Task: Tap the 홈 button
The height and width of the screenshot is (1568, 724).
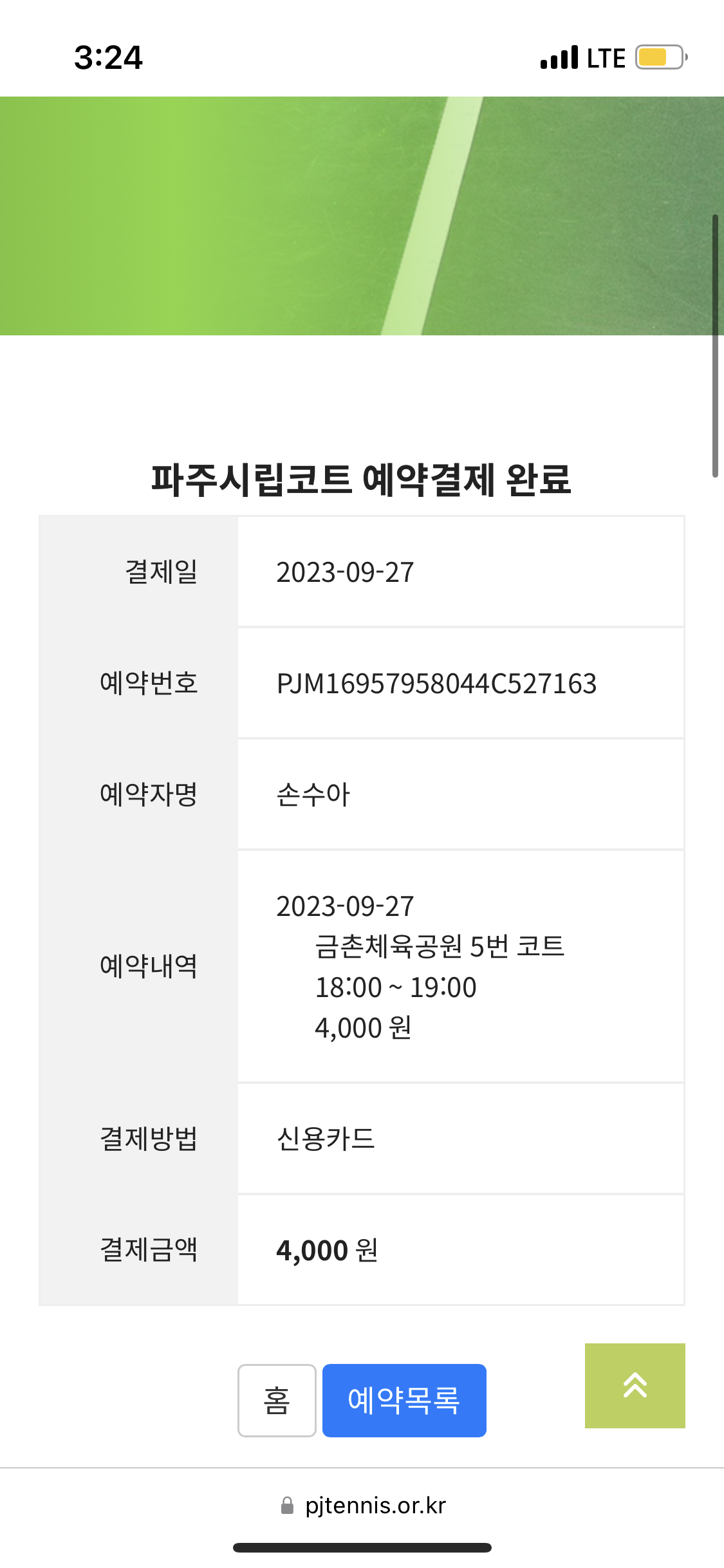Action: tap(277, 1400)
